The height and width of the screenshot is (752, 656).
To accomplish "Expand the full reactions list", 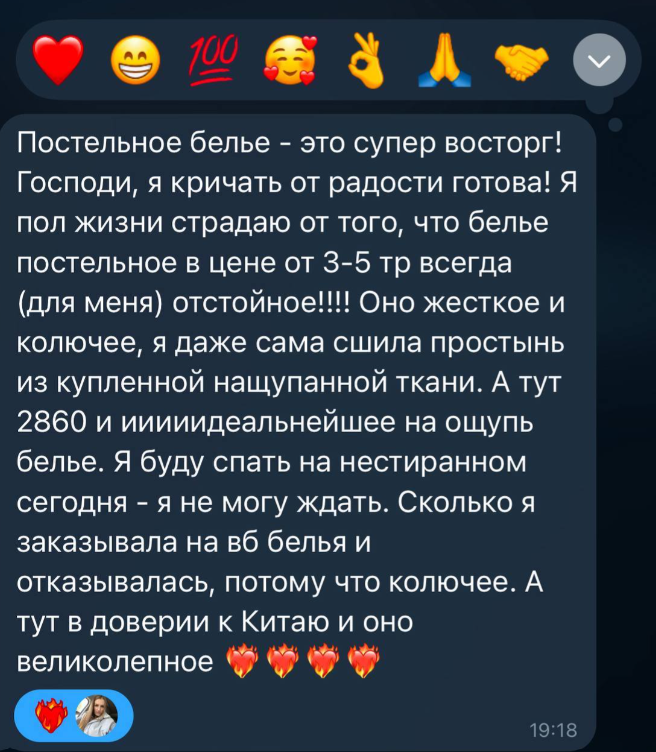I will point(599,64).
